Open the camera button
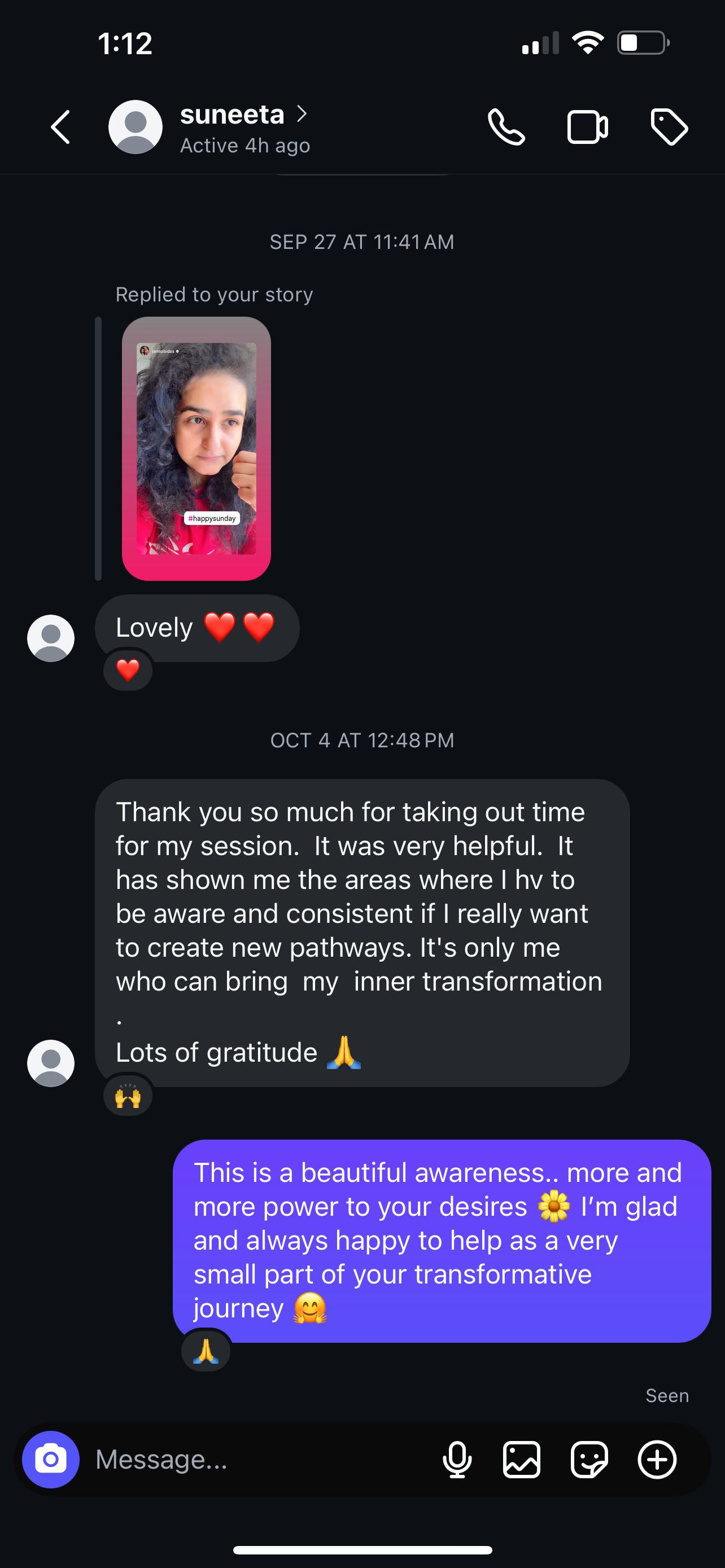The image size is (725, 1568). point(50,1459)
